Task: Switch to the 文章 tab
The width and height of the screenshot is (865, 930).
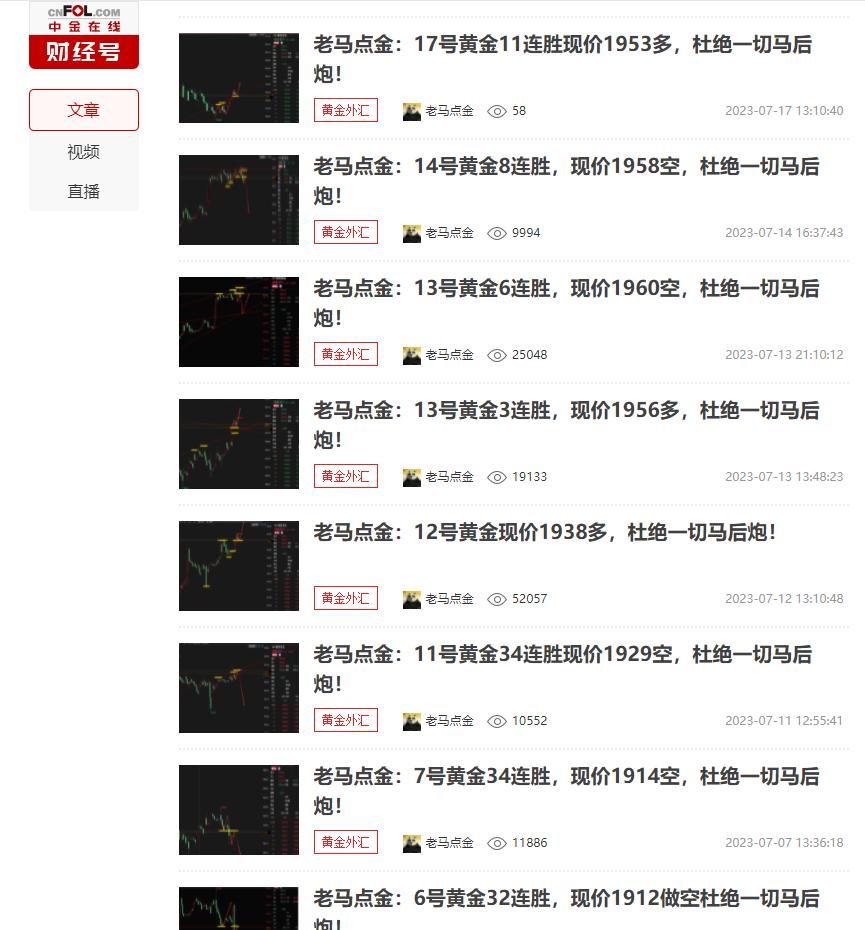Action: 84,110
